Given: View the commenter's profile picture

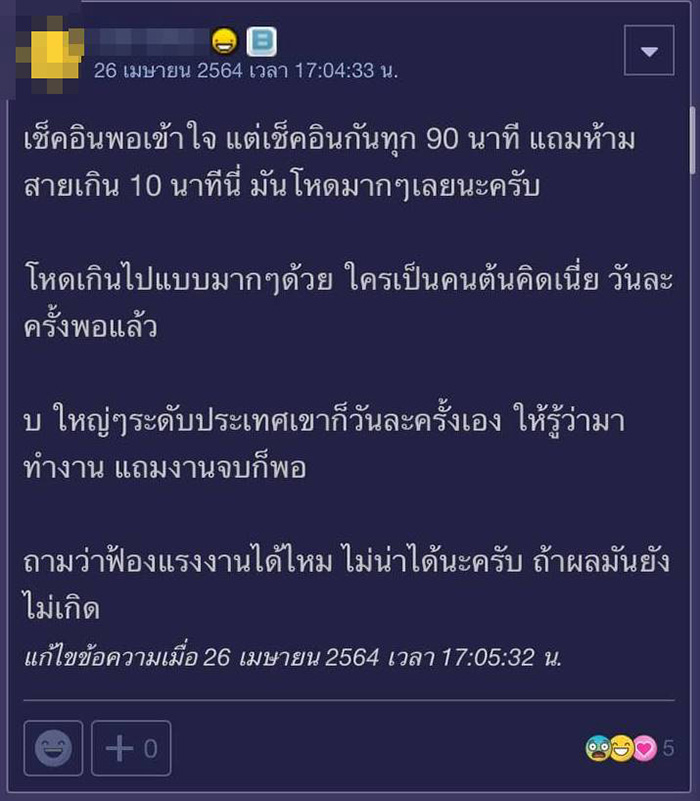Looking at the screenshot, I should 50,52.
